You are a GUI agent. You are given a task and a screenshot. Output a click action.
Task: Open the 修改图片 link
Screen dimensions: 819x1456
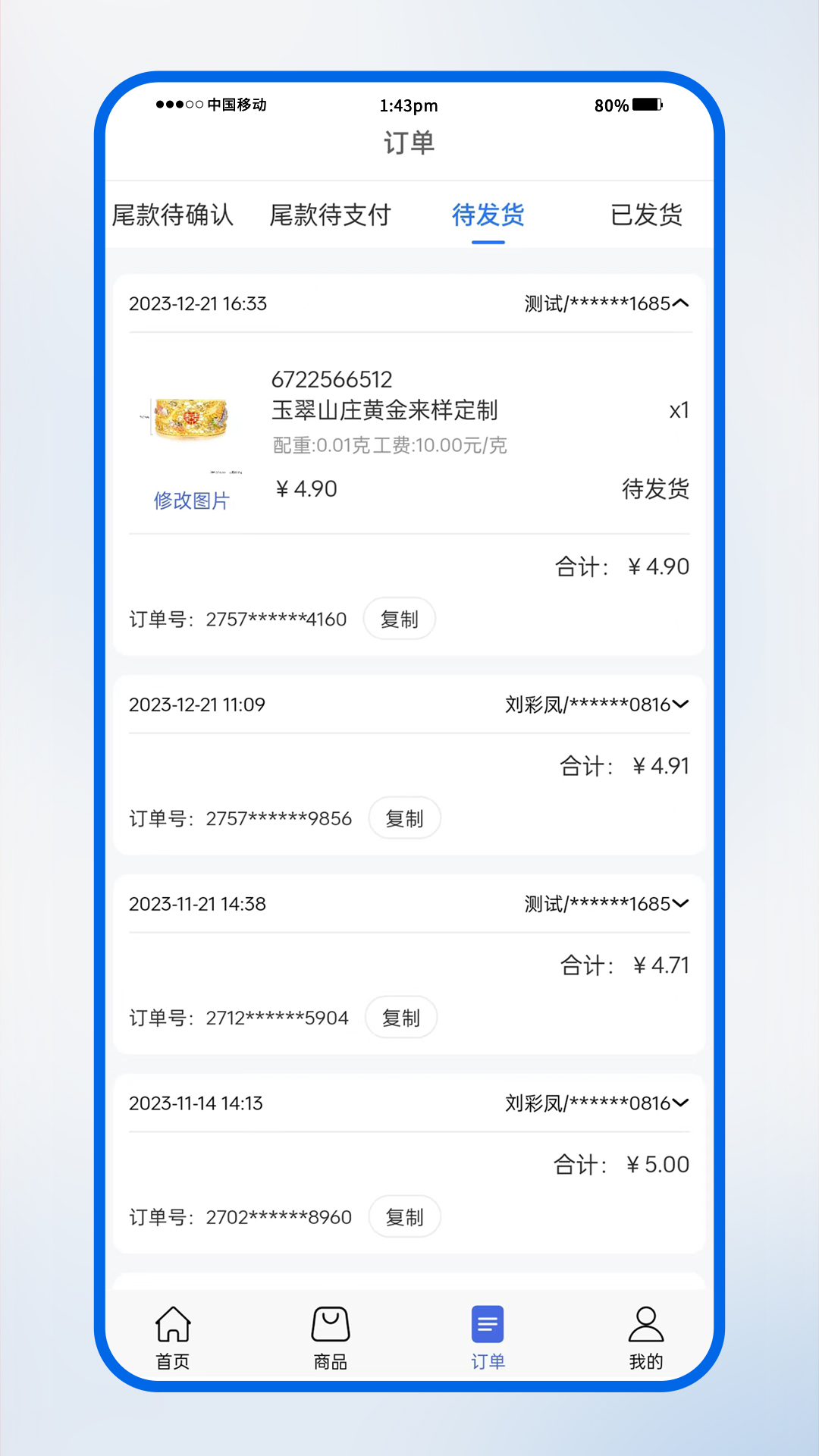(192, 500)
